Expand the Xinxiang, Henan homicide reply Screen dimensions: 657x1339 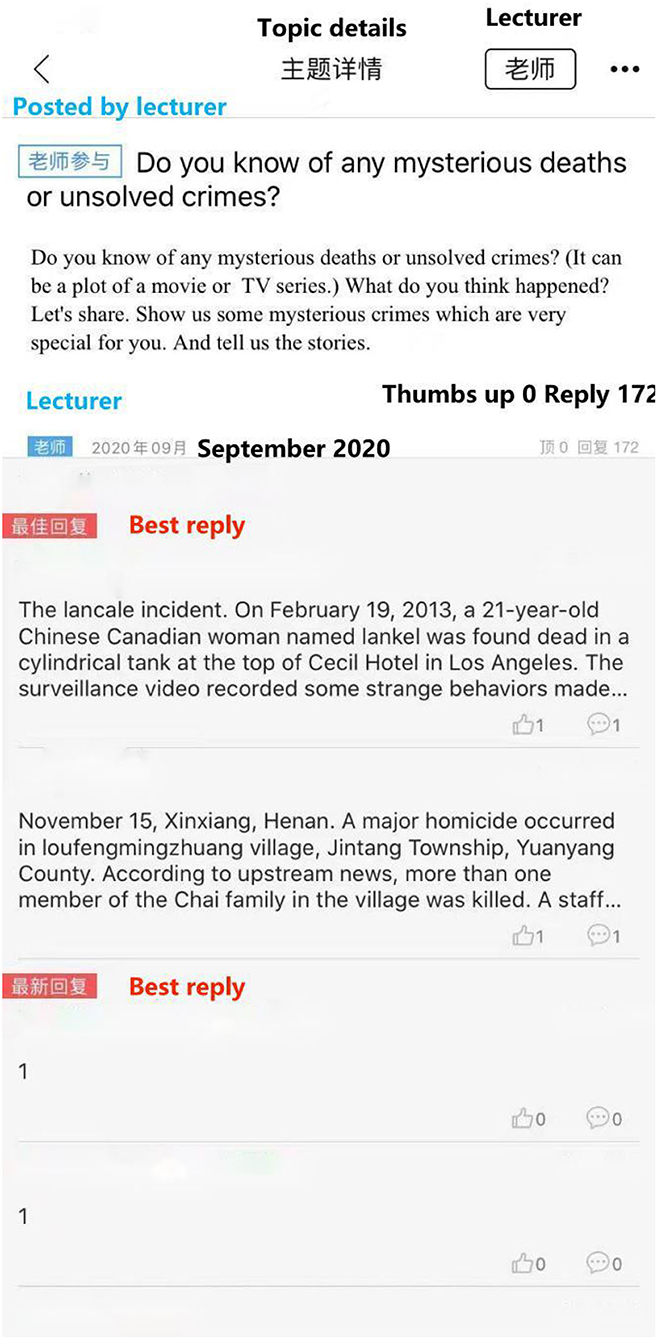click(320, 860)
